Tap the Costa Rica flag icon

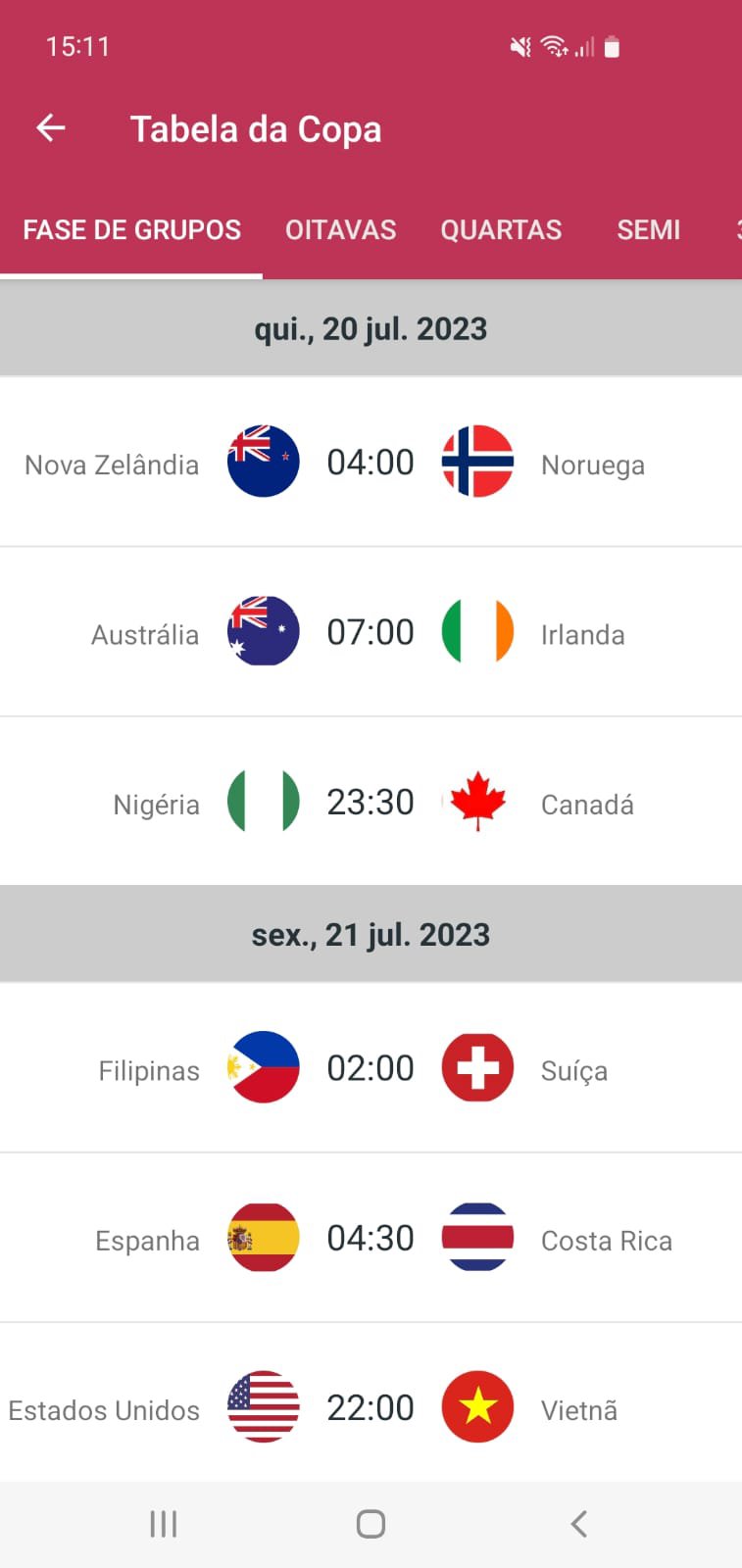tap(477, 1238)
